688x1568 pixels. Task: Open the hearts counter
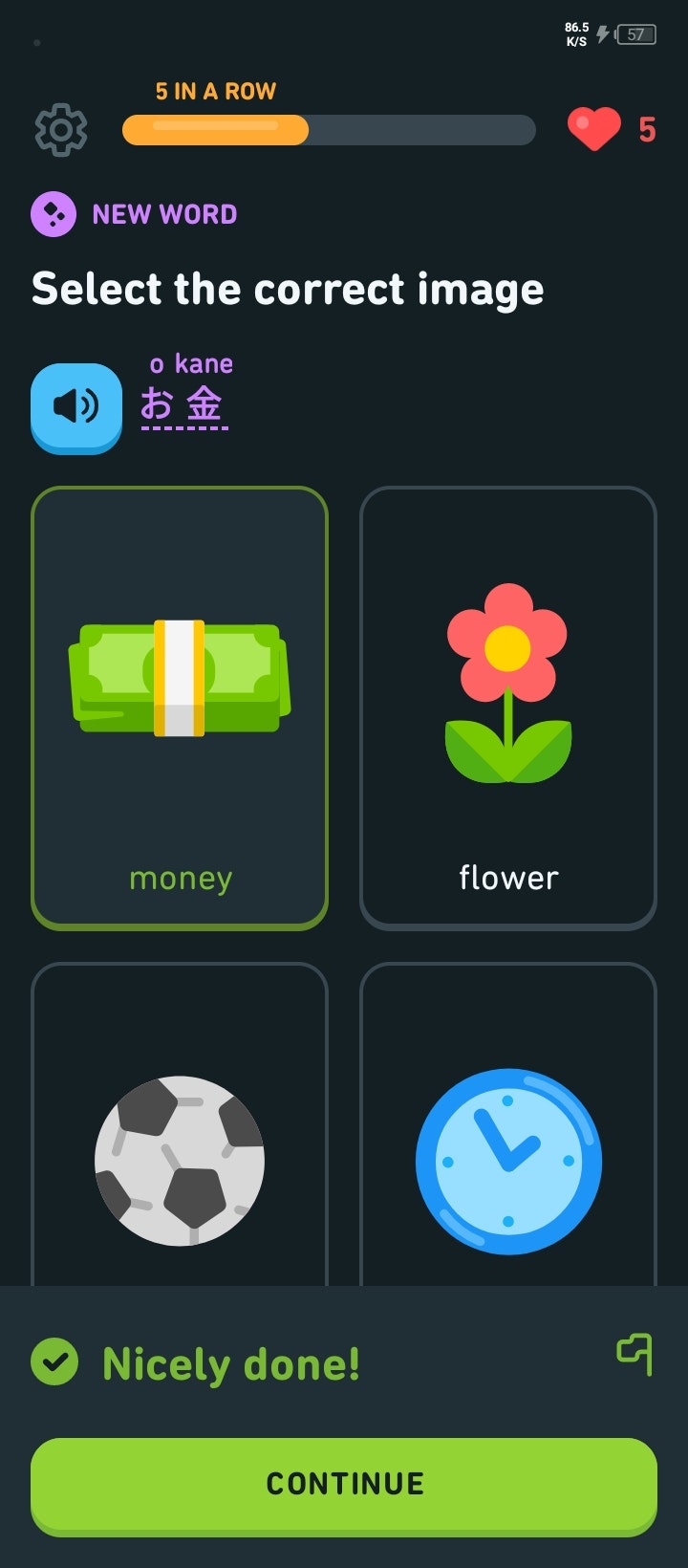[x=612, y=129]
